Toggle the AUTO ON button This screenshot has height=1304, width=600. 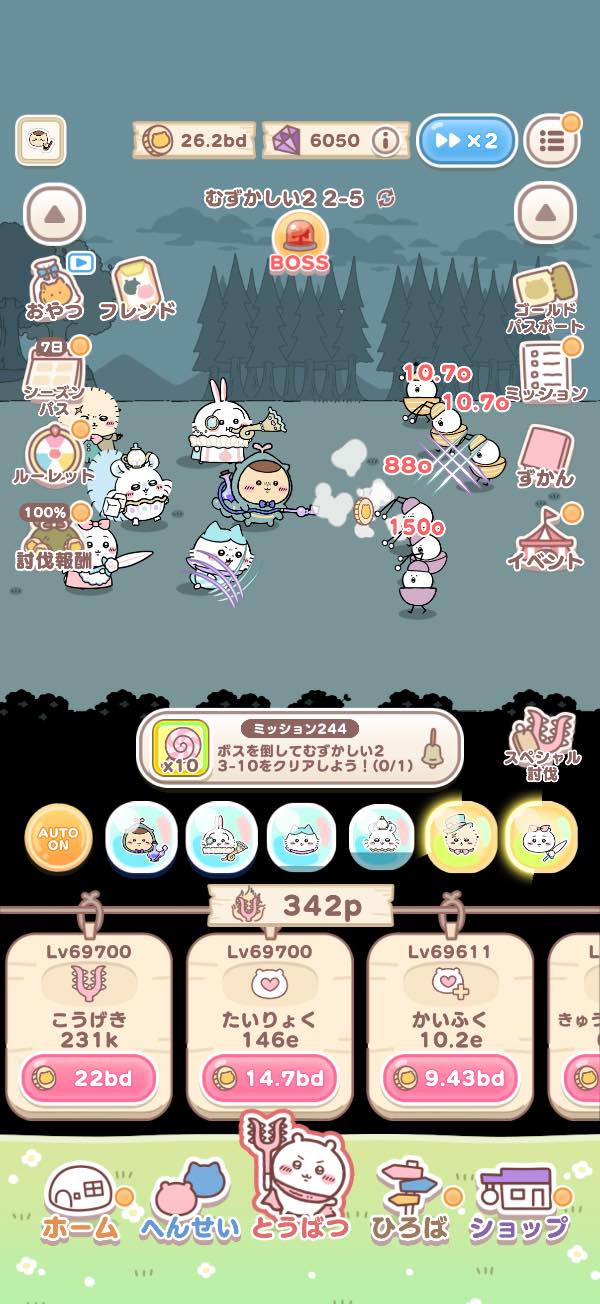[x=58, y=838]
